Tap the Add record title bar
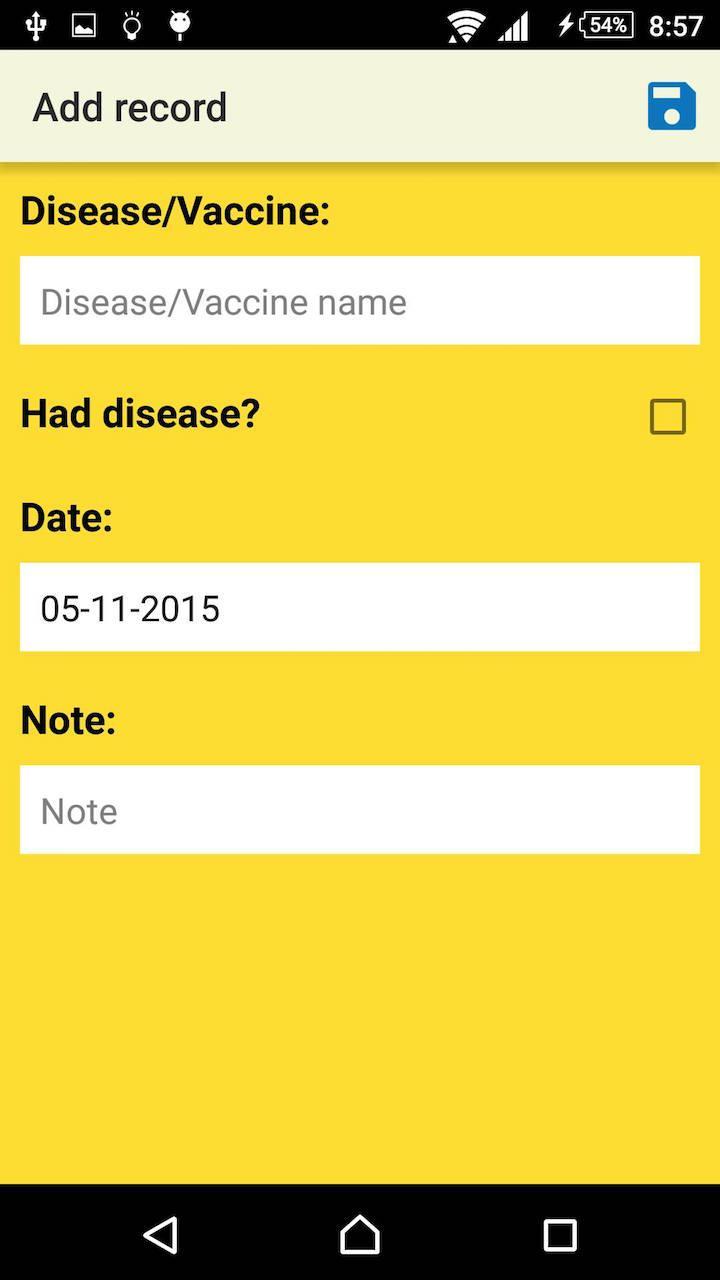This screenshot has width=720, height=1280. click(128, 106)
